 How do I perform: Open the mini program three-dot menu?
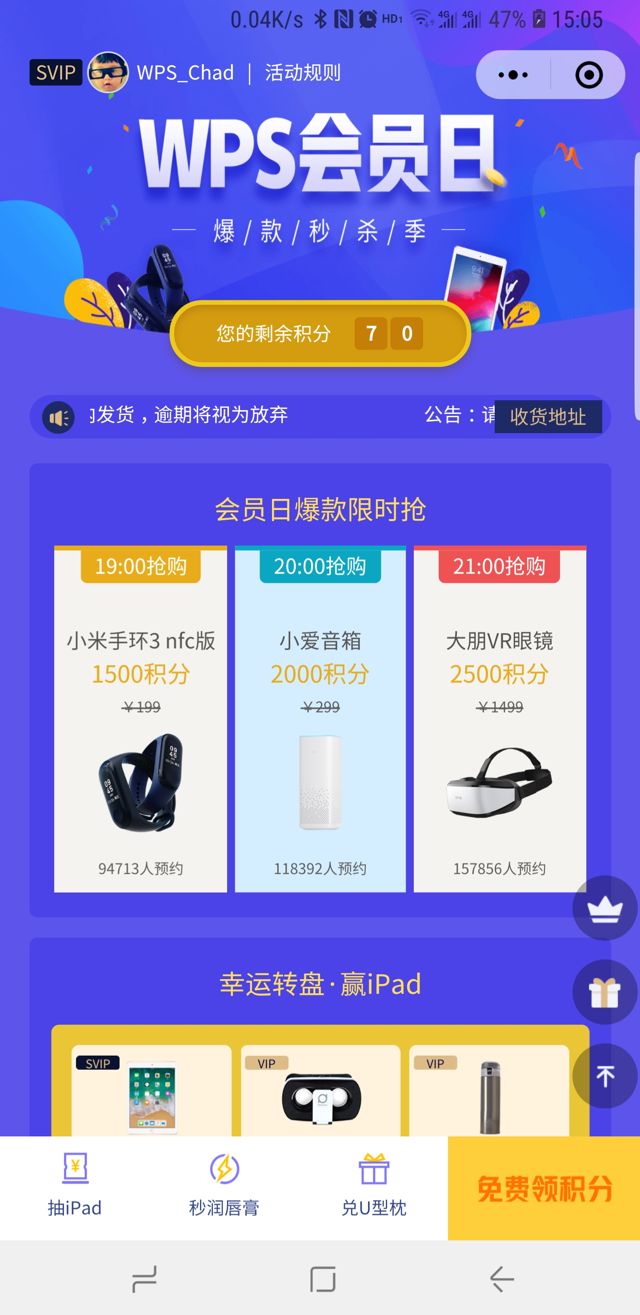[x=513, y=75]
